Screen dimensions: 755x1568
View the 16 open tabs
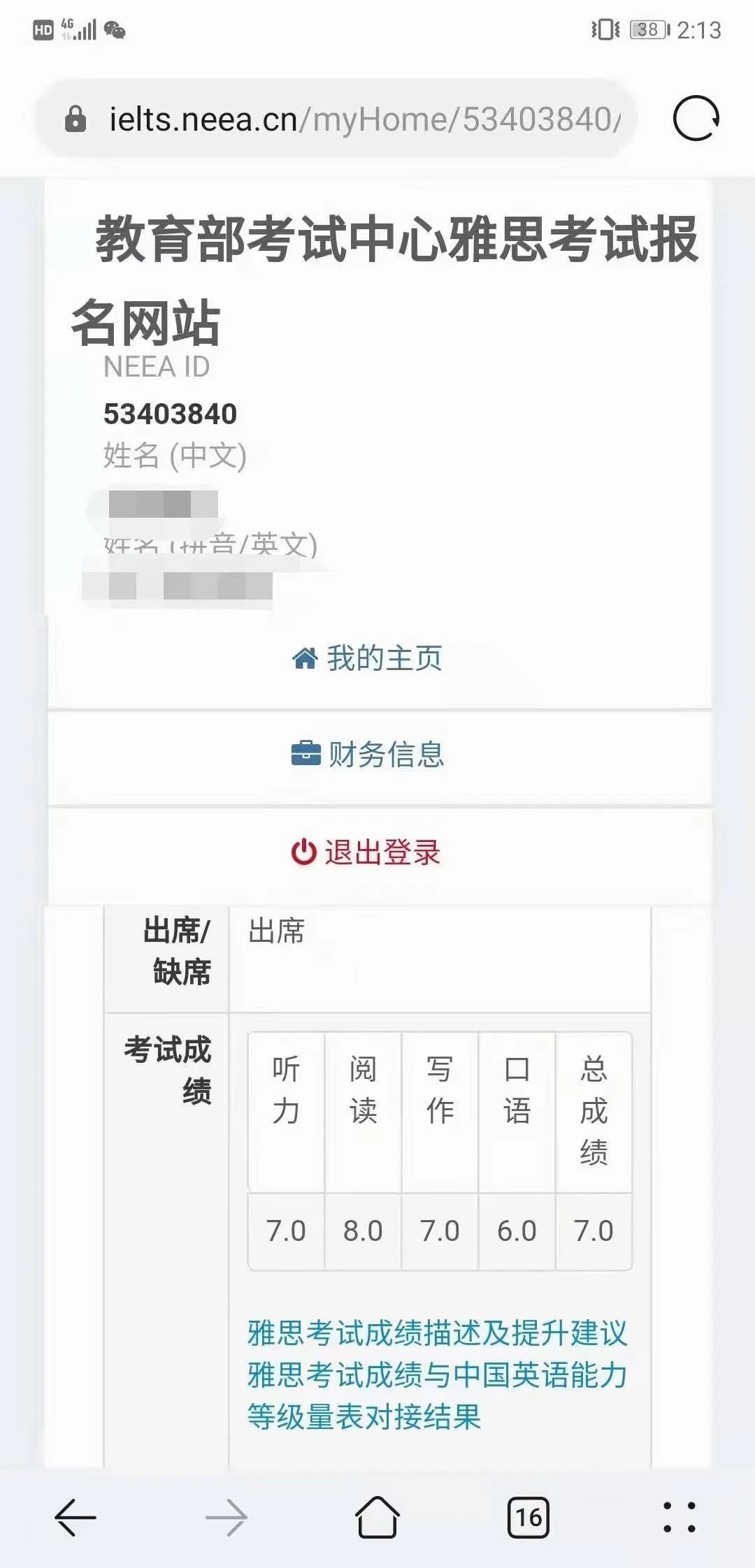528,1518
